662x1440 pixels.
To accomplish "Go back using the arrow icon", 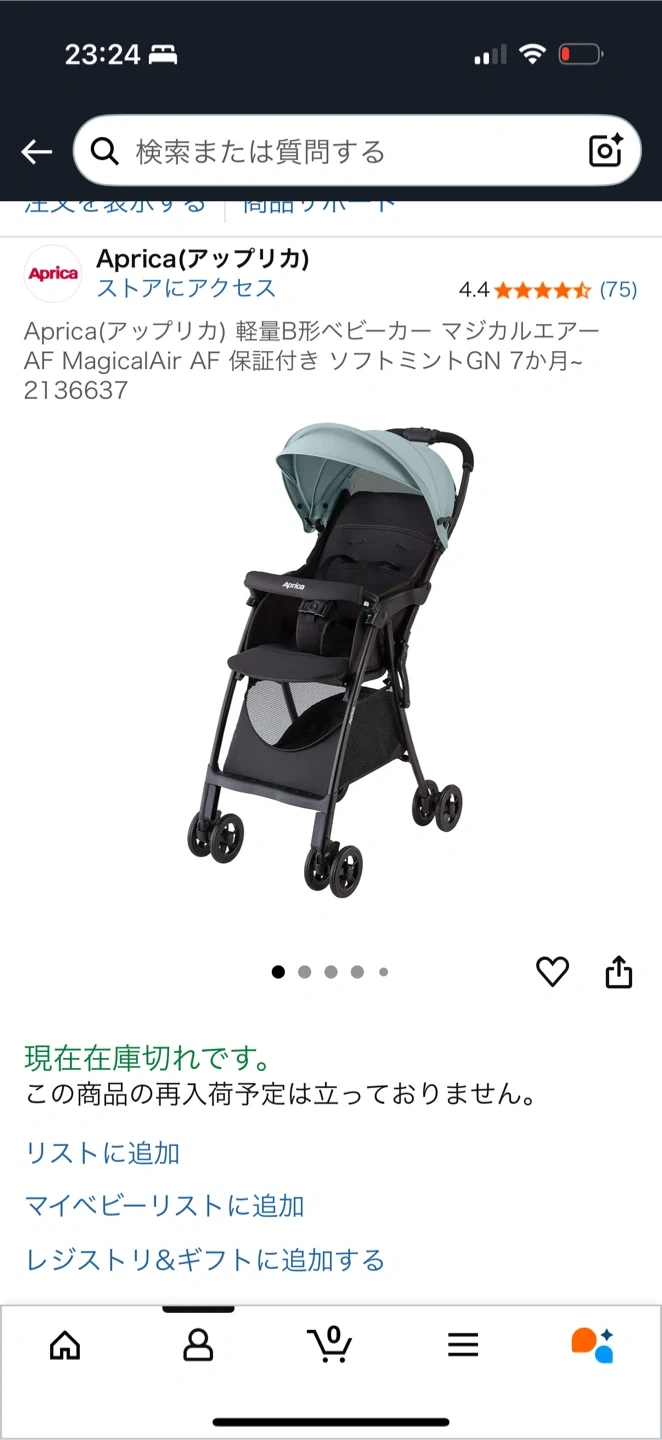I will 37,152.
